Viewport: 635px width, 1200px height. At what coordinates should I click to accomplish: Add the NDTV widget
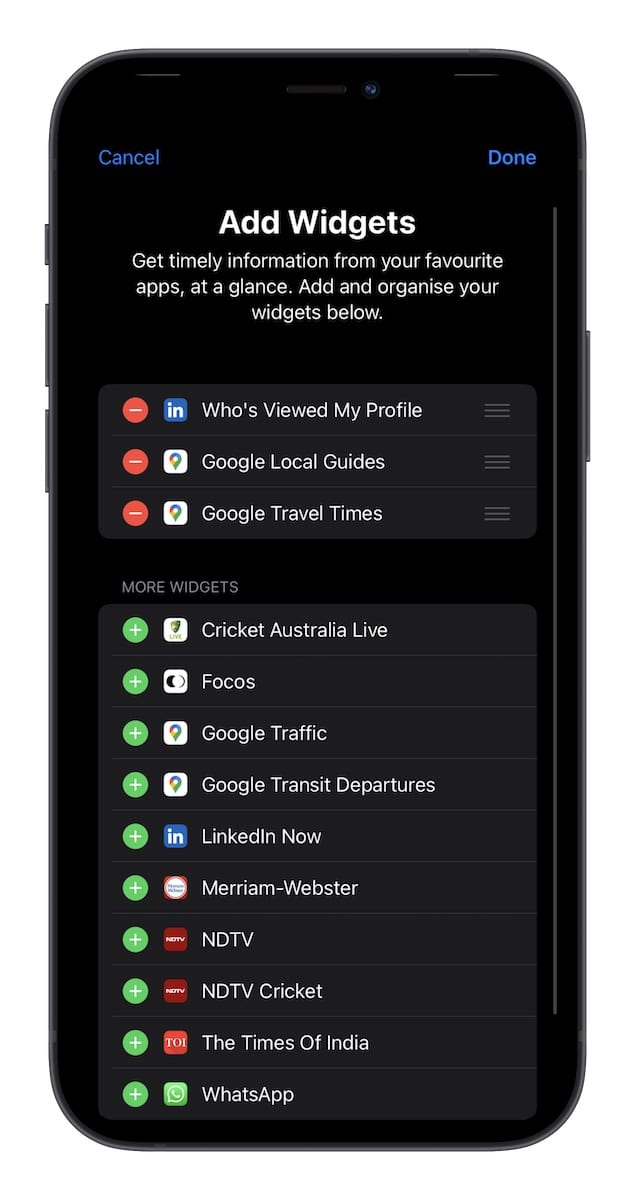[135, 939]
